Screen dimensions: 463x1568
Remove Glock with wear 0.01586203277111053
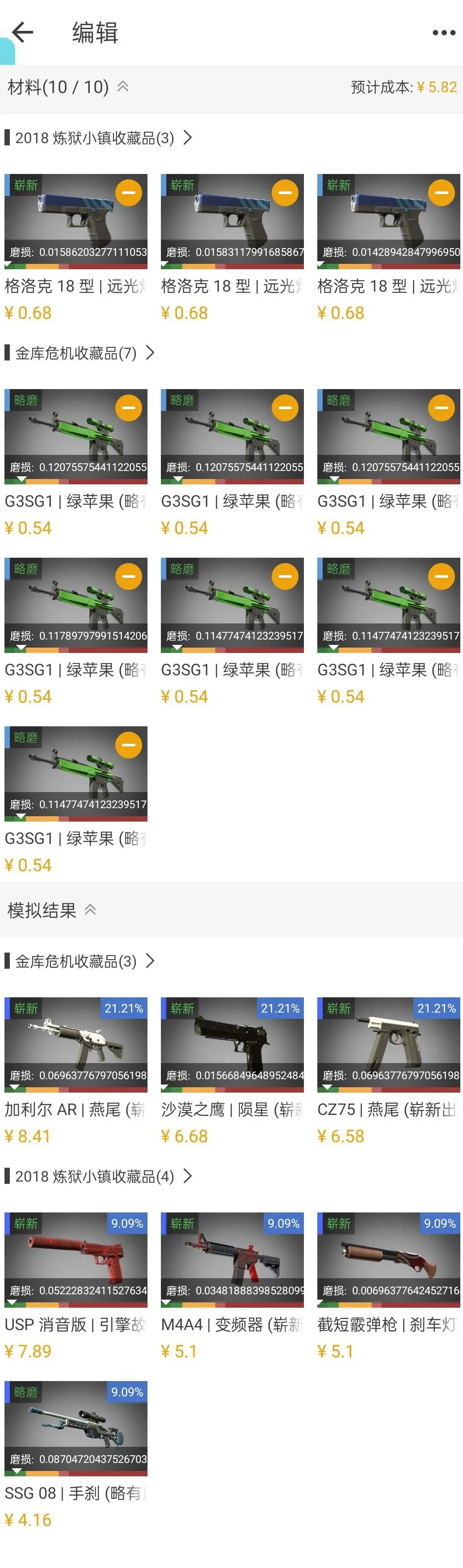(129, 193)
